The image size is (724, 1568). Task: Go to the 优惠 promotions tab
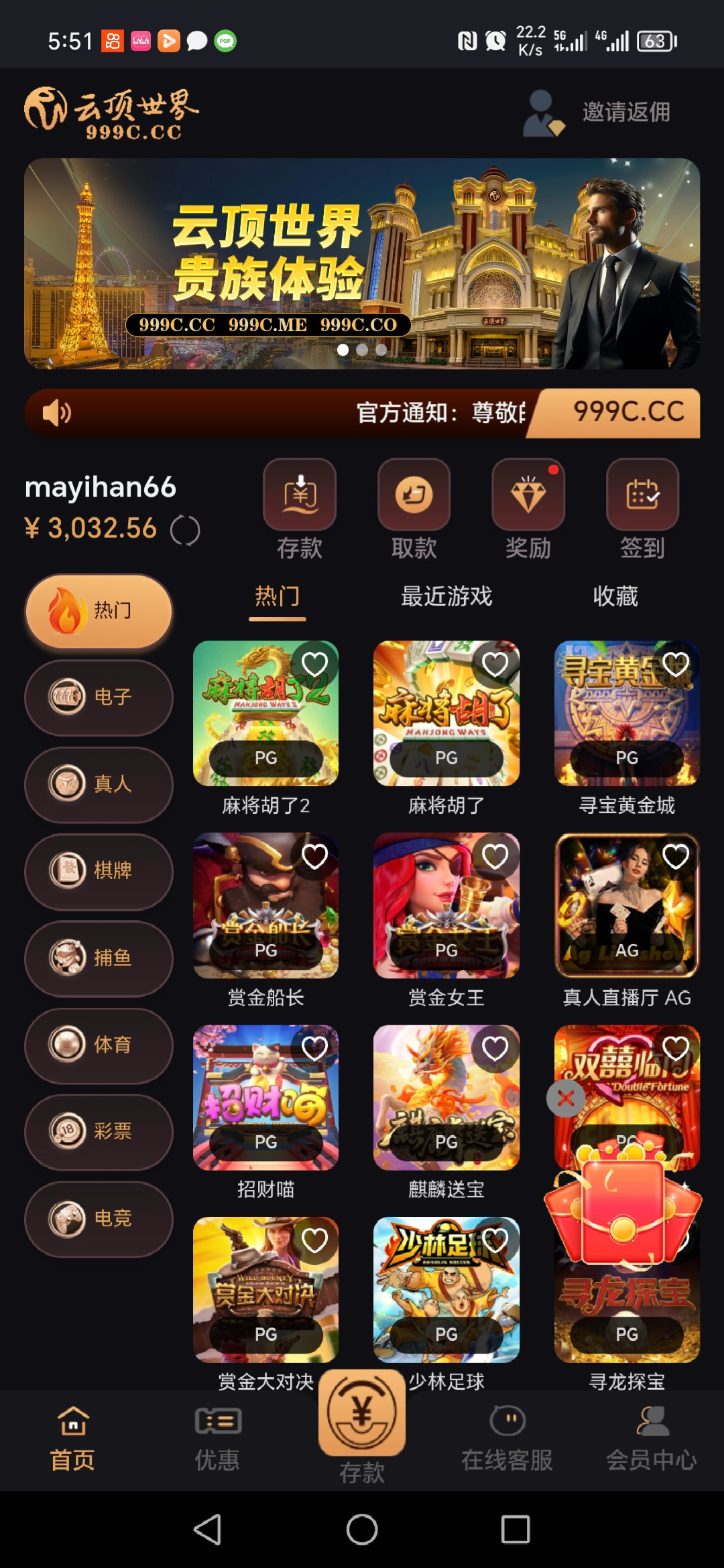point(217,1438)
